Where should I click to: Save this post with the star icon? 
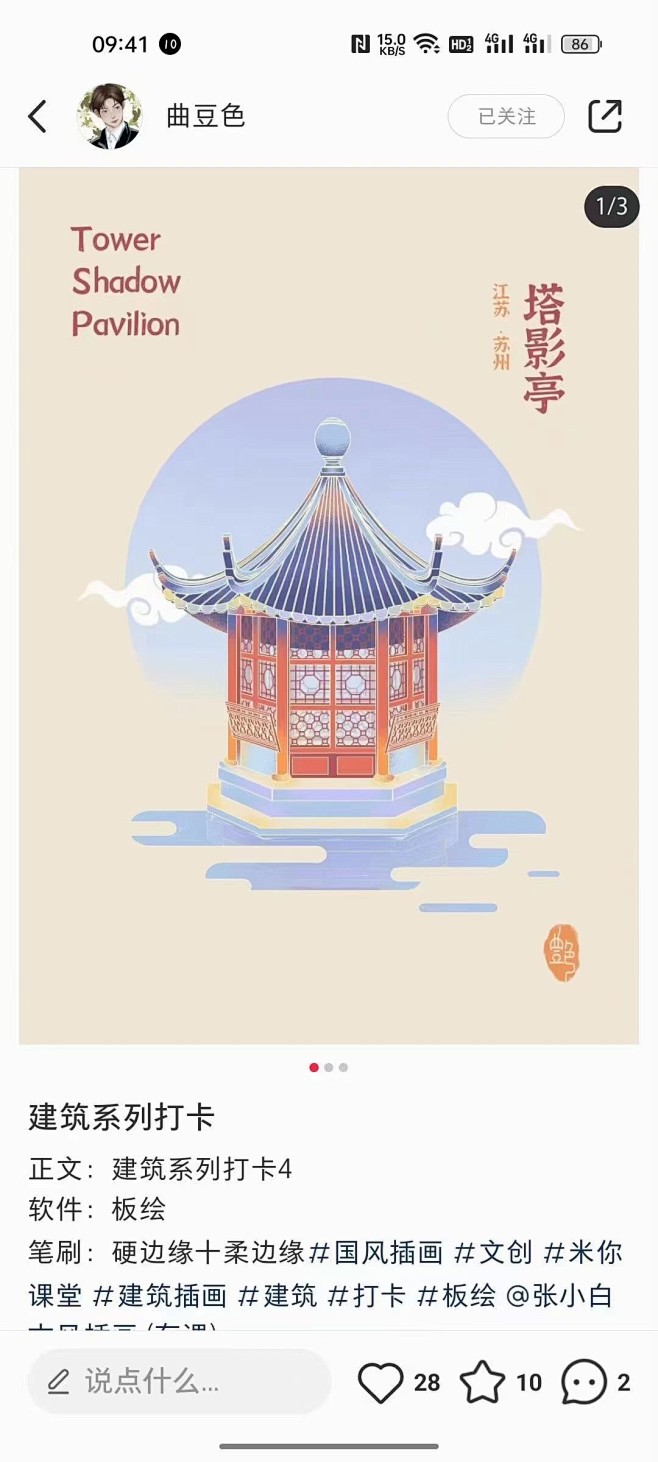click(x=482, y=1383)
